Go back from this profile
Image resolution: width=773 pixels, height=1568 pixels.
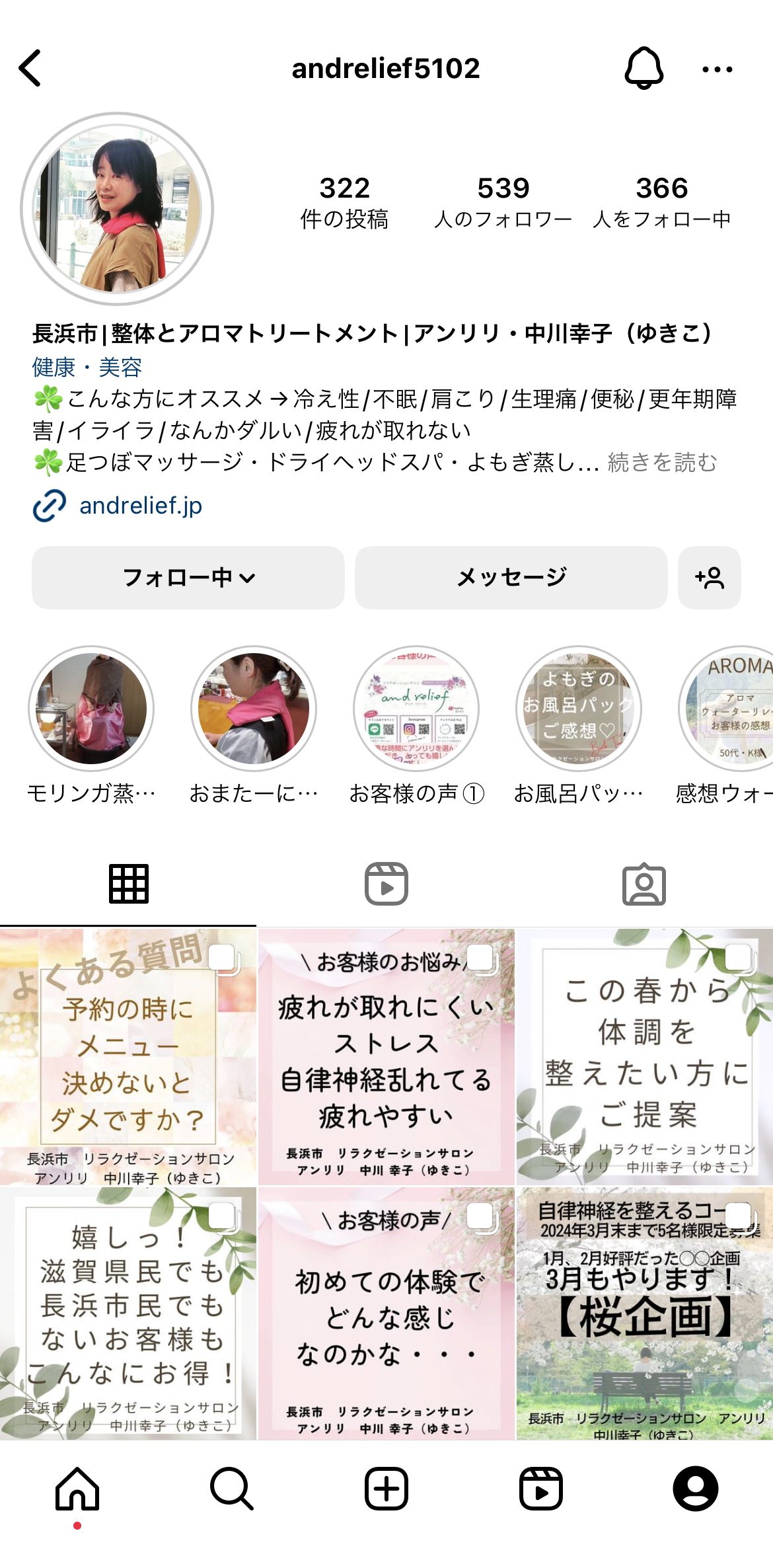coord(30,68)
